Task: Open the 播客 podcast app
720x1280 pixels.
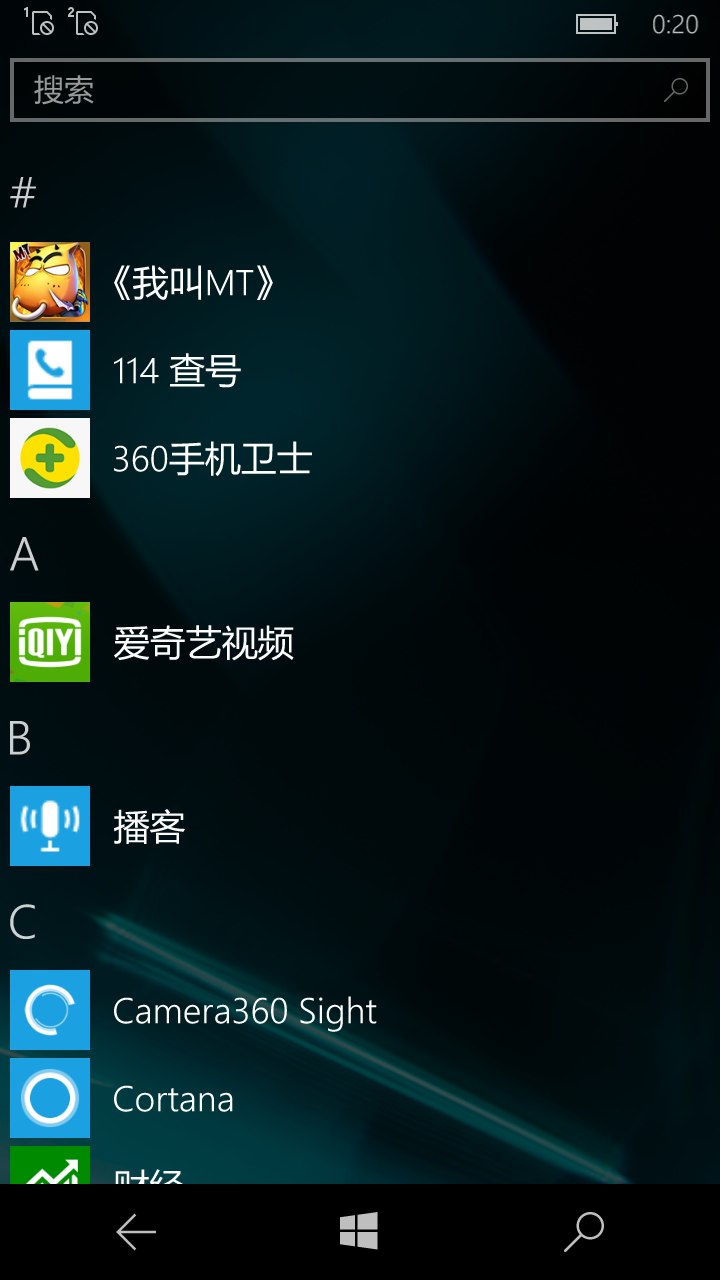Action: pos(360,826)
